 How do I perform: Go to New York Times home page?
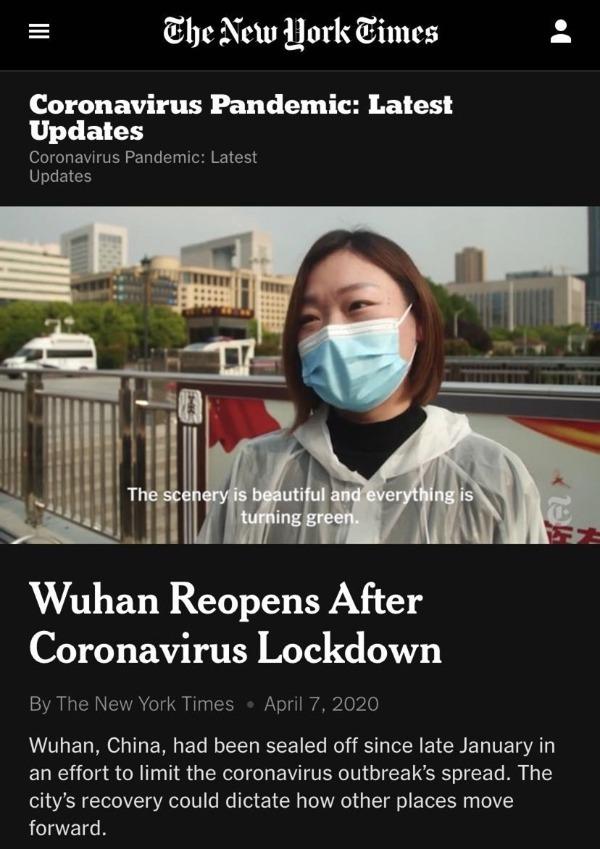tap(300, 32)
